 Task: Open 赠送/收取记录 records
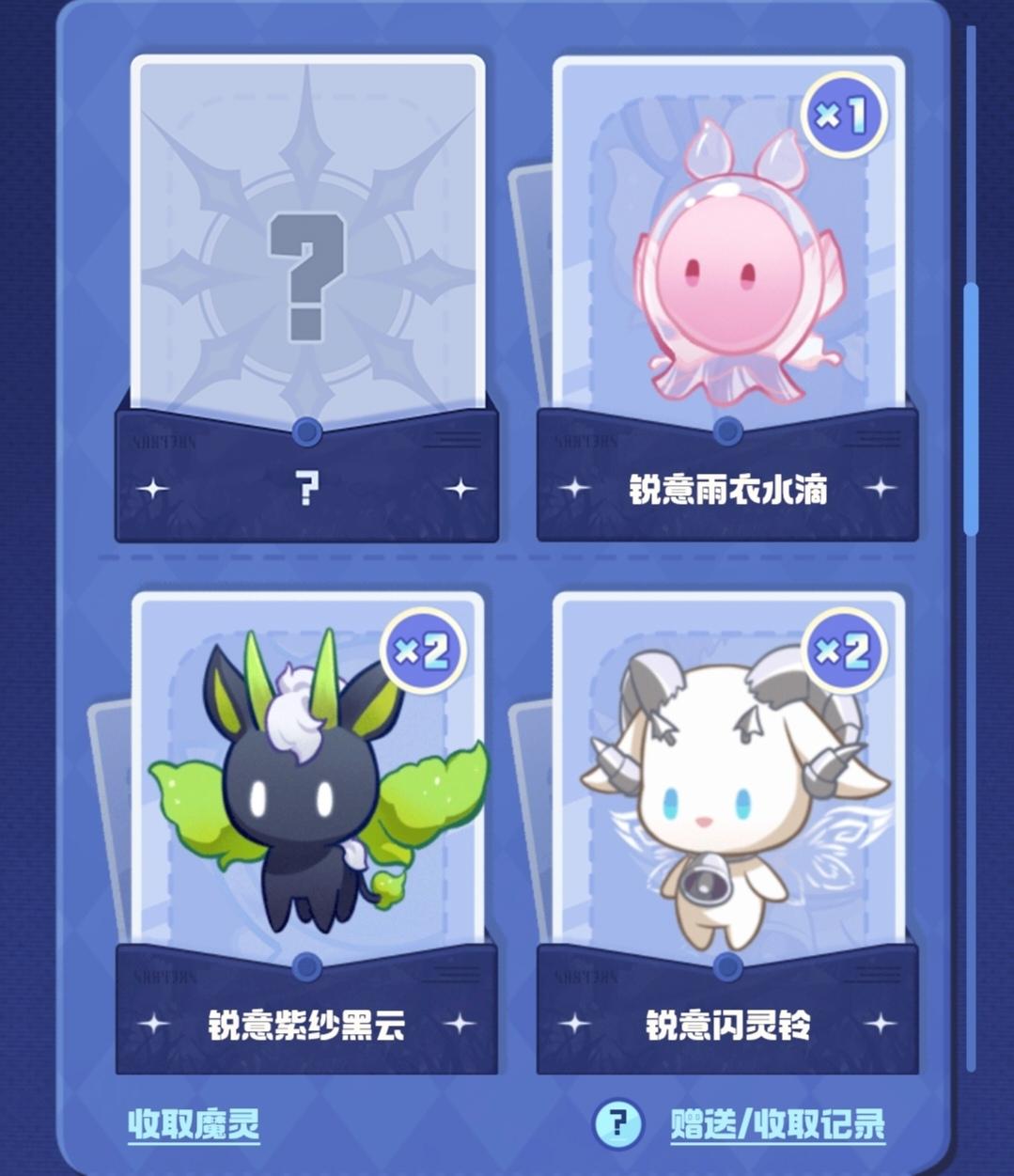point(777,1124)
